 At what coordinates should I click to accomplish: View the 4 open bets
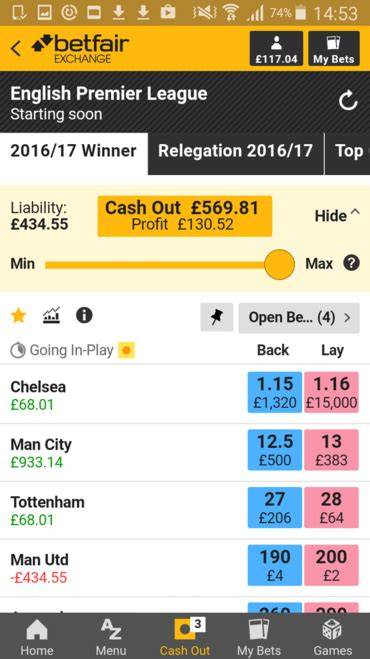point(299,317)
